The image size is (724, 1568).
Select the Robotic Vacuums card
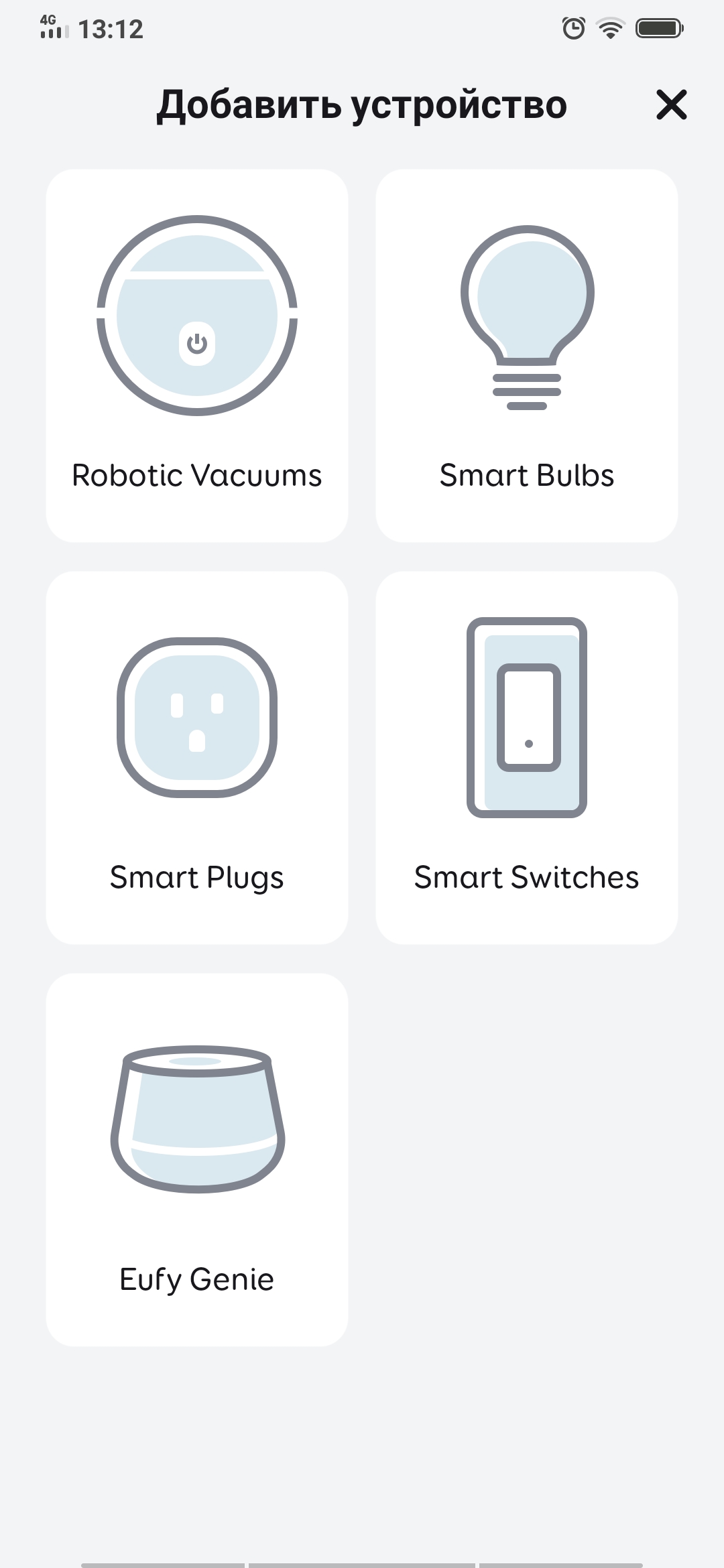(x=196, y=356)
